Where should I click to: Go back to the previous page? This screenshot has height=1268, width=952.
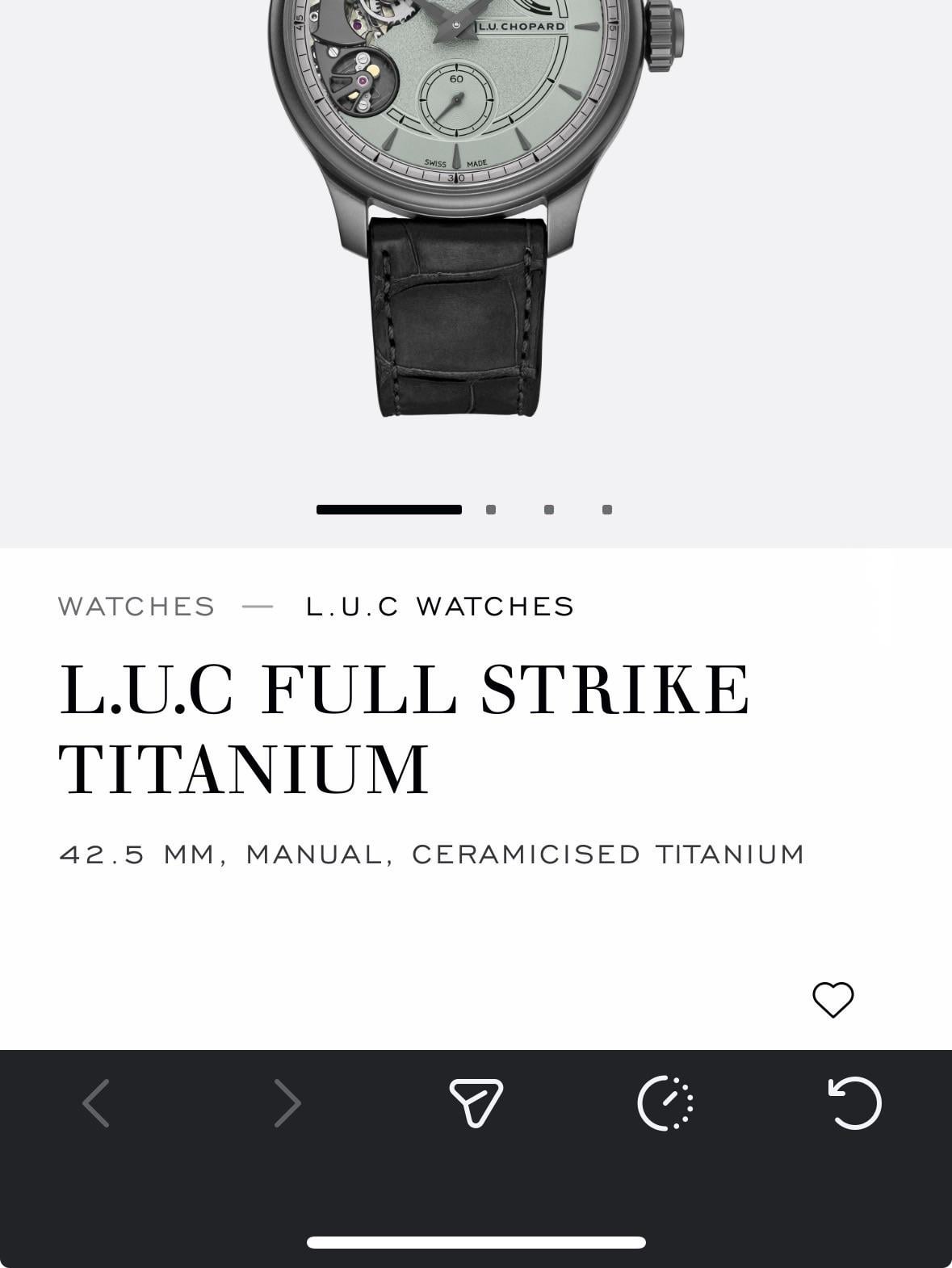click(96, 1103)
